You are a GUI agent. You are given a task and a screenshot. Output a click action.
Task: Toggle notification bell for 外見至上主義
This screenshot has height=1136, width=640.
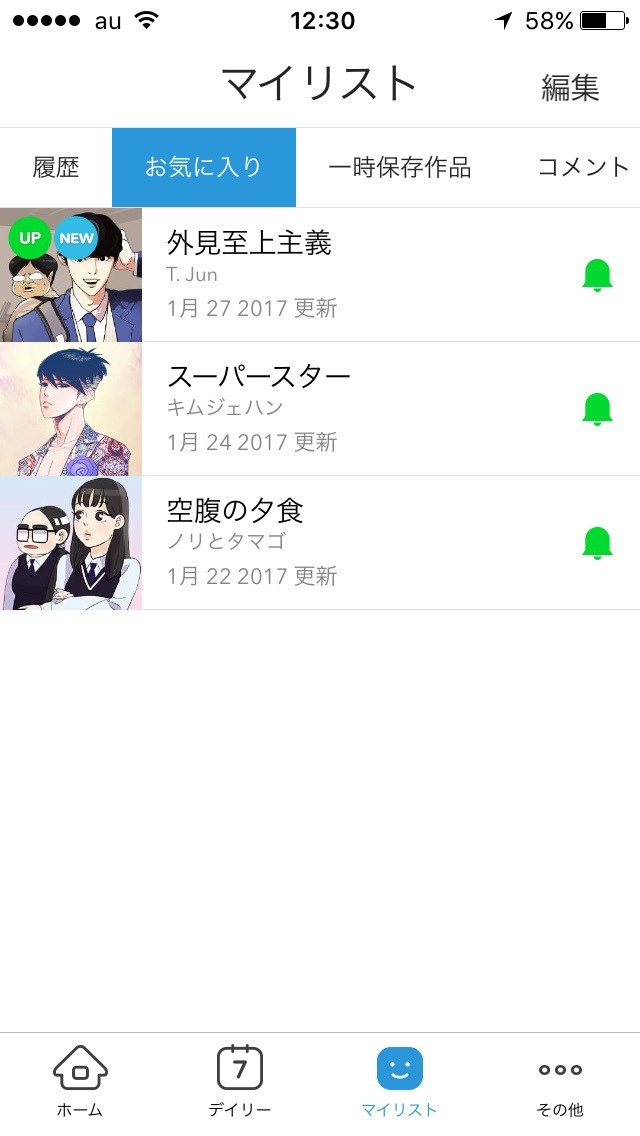[597, 275]
